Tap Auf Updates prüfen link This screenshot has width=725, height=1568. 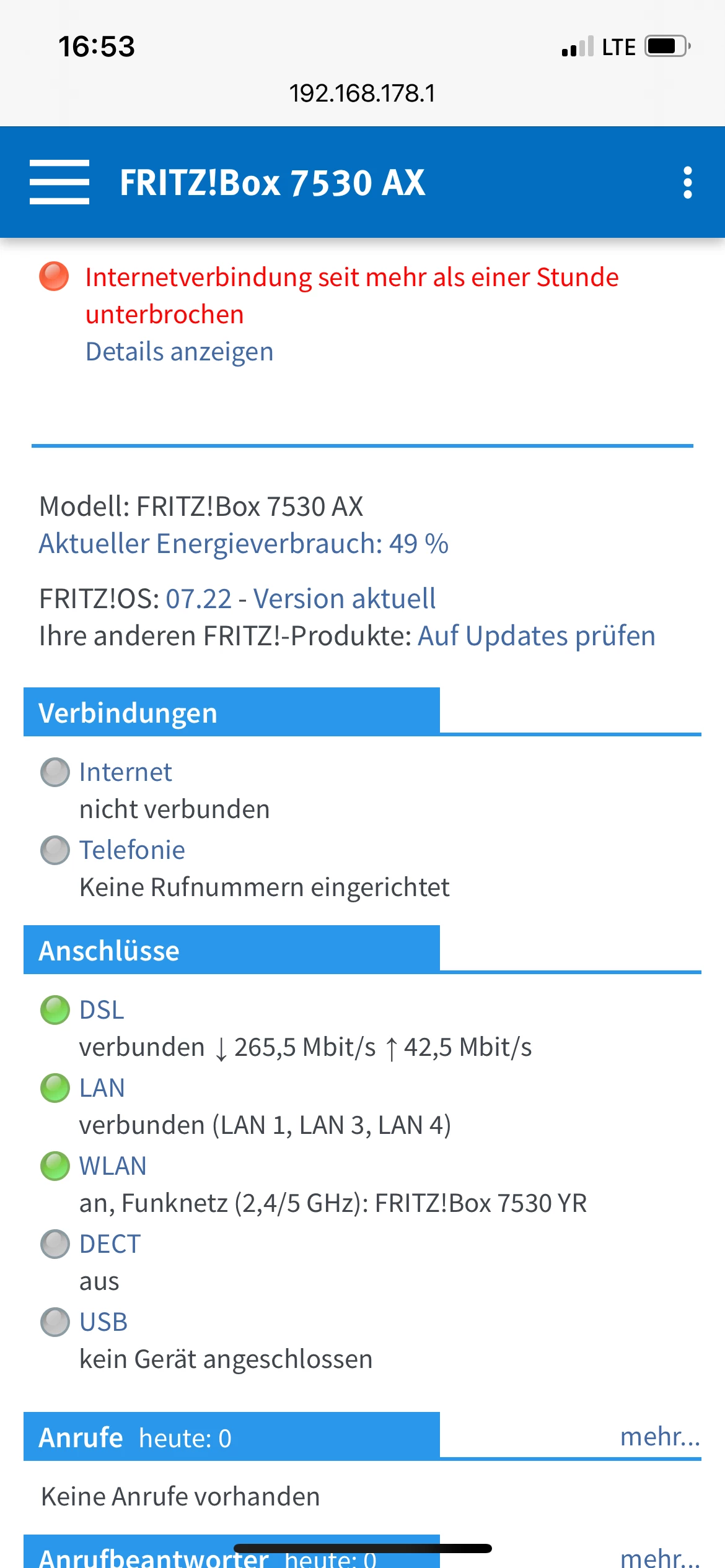tap(536, 636)
